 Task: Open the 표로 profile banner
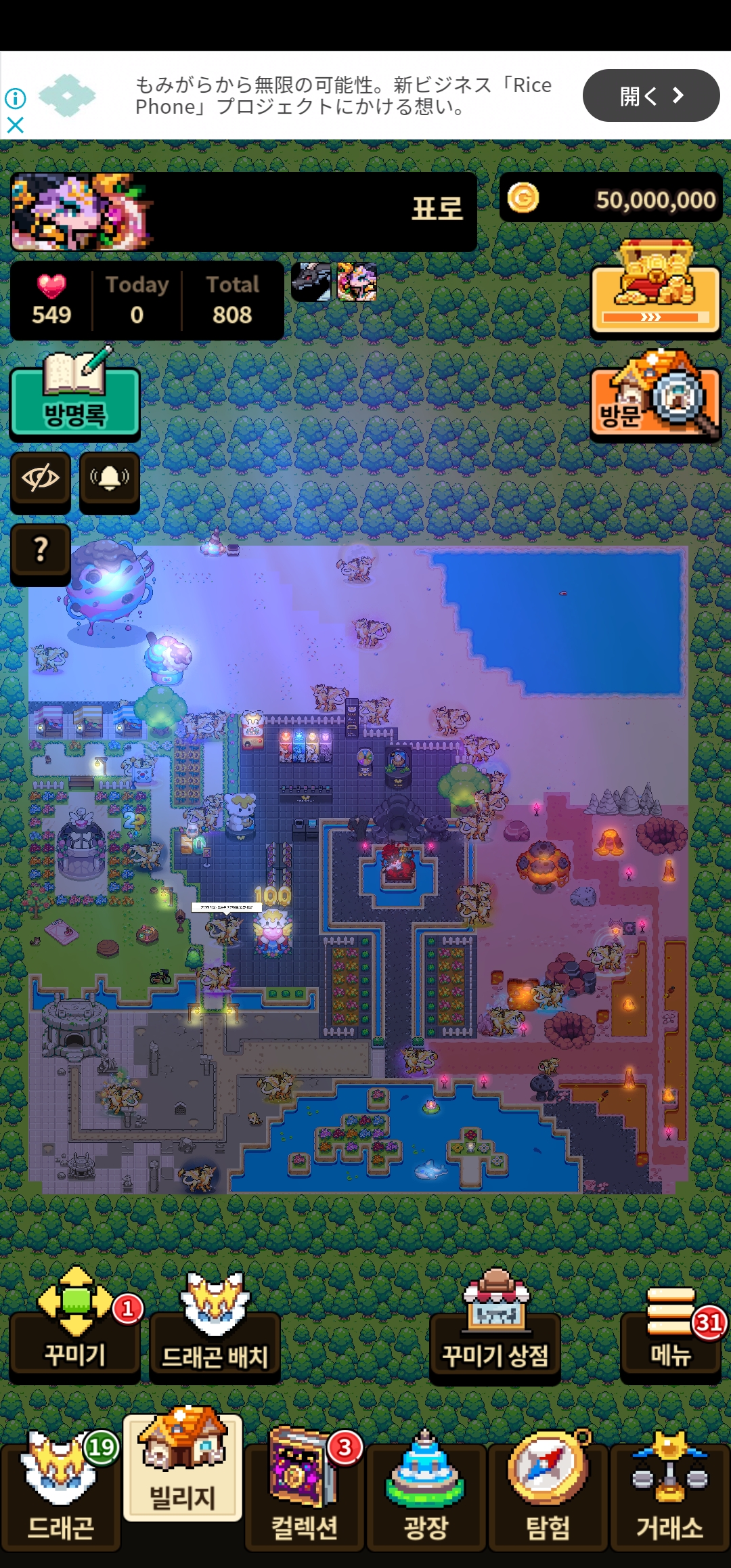tap(244, 211)
